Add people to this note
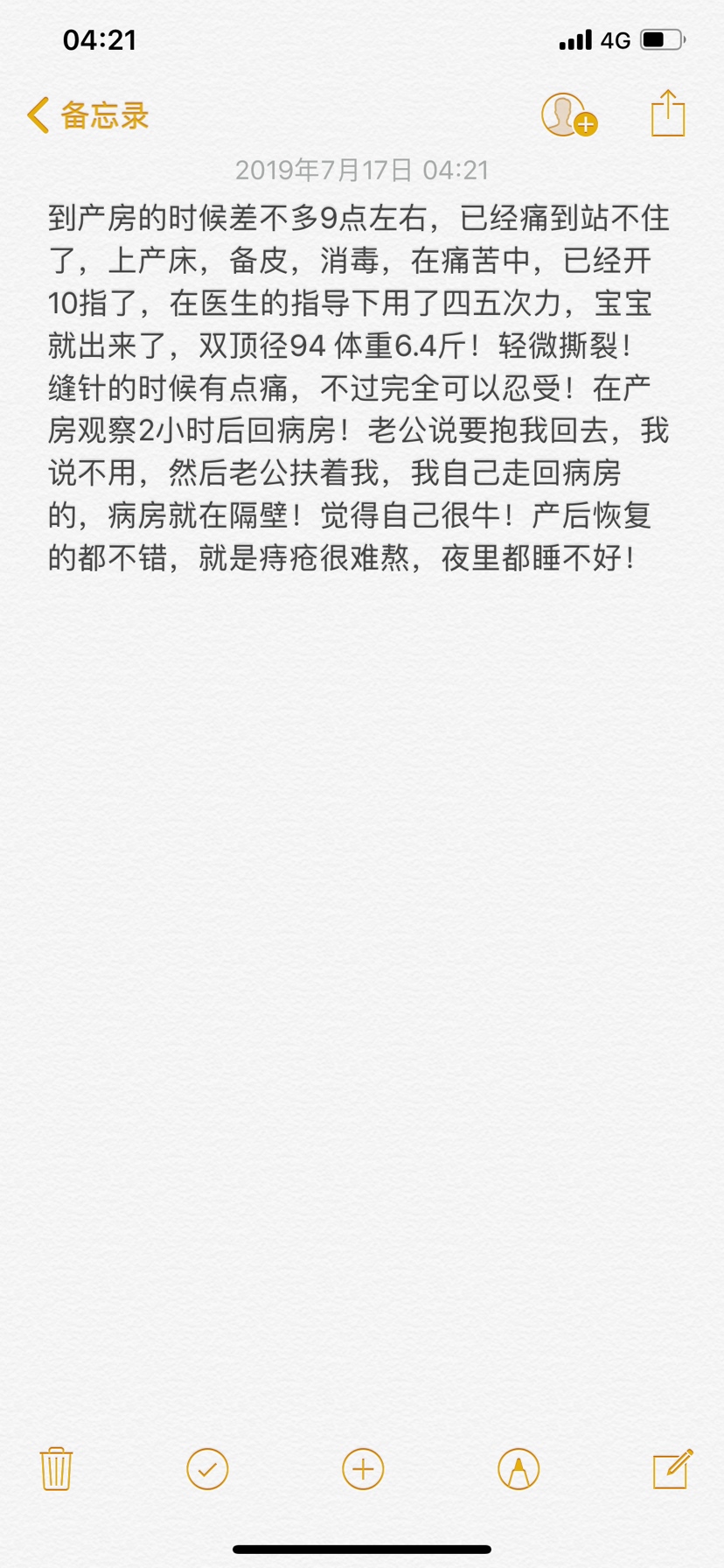 tap(569, 115)
